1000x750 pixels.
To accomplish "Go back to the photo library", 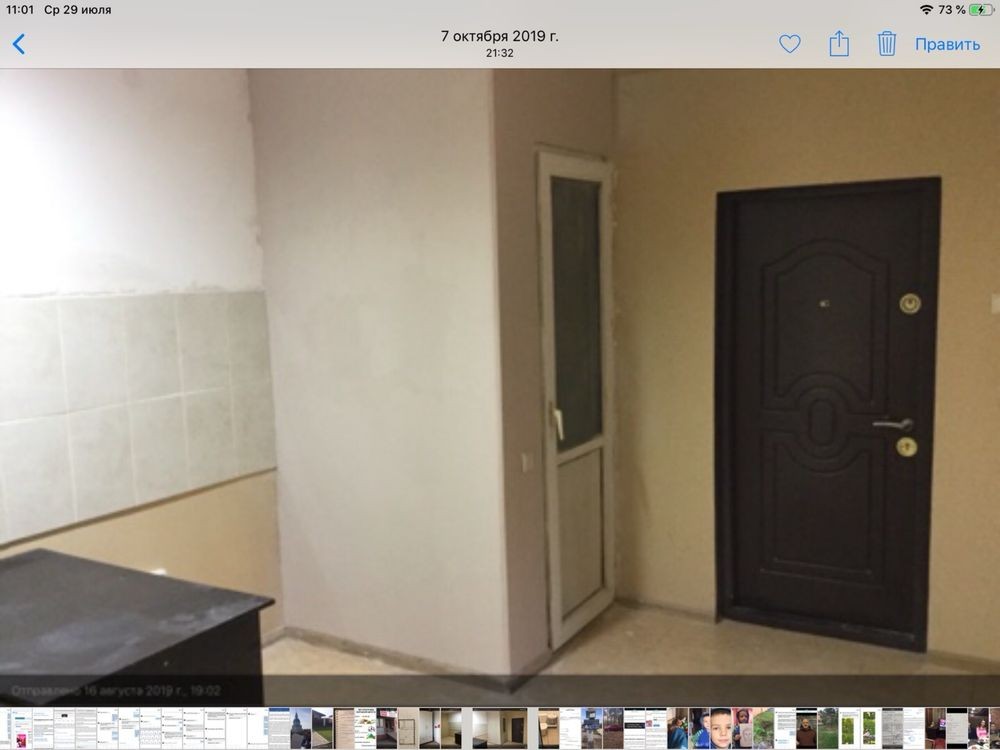I will [x=19, y=44].
